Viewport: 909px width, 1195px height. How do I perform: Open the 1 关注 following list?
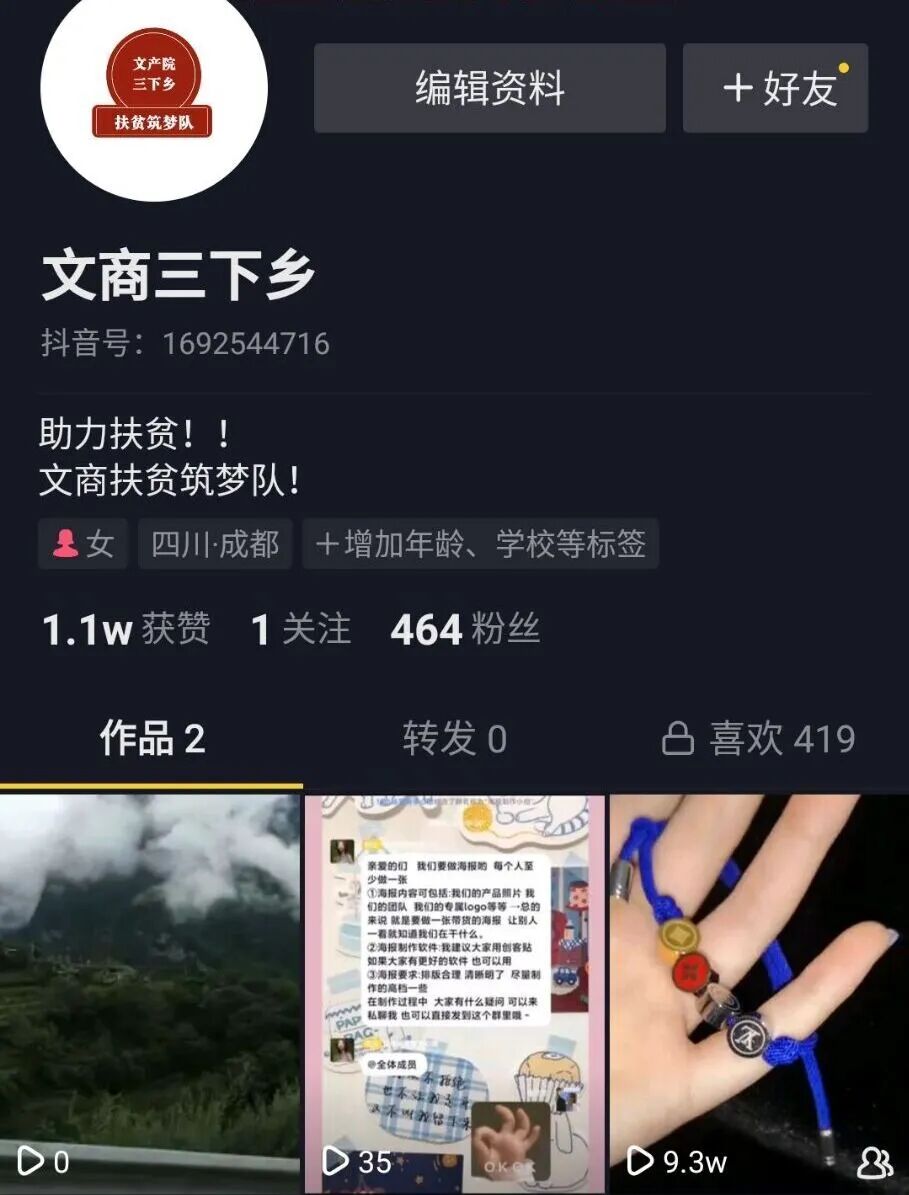(301, 630)
